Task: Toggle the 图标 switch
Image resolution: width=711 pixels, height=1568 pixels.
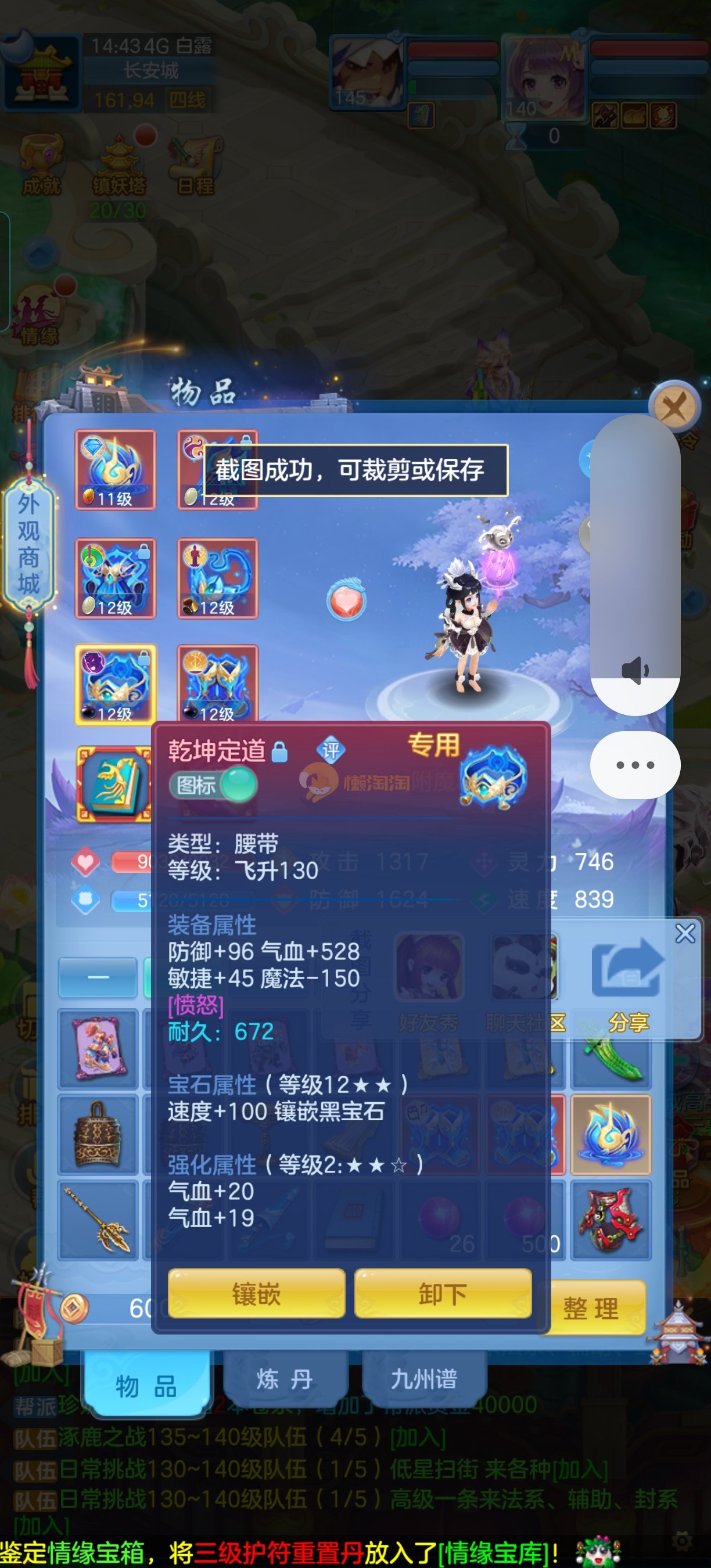Action: pos(213,785)
